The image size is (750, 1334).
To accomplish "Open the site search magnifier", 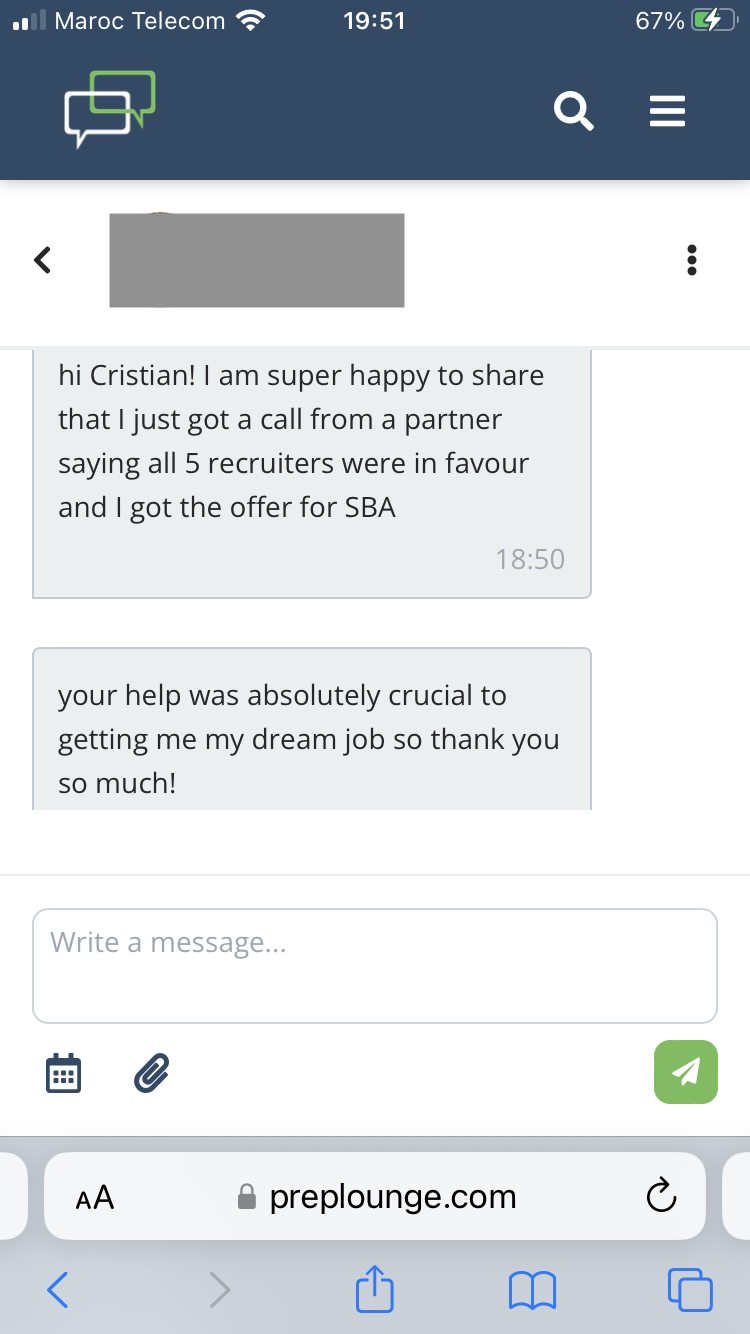I will (574, 111).
